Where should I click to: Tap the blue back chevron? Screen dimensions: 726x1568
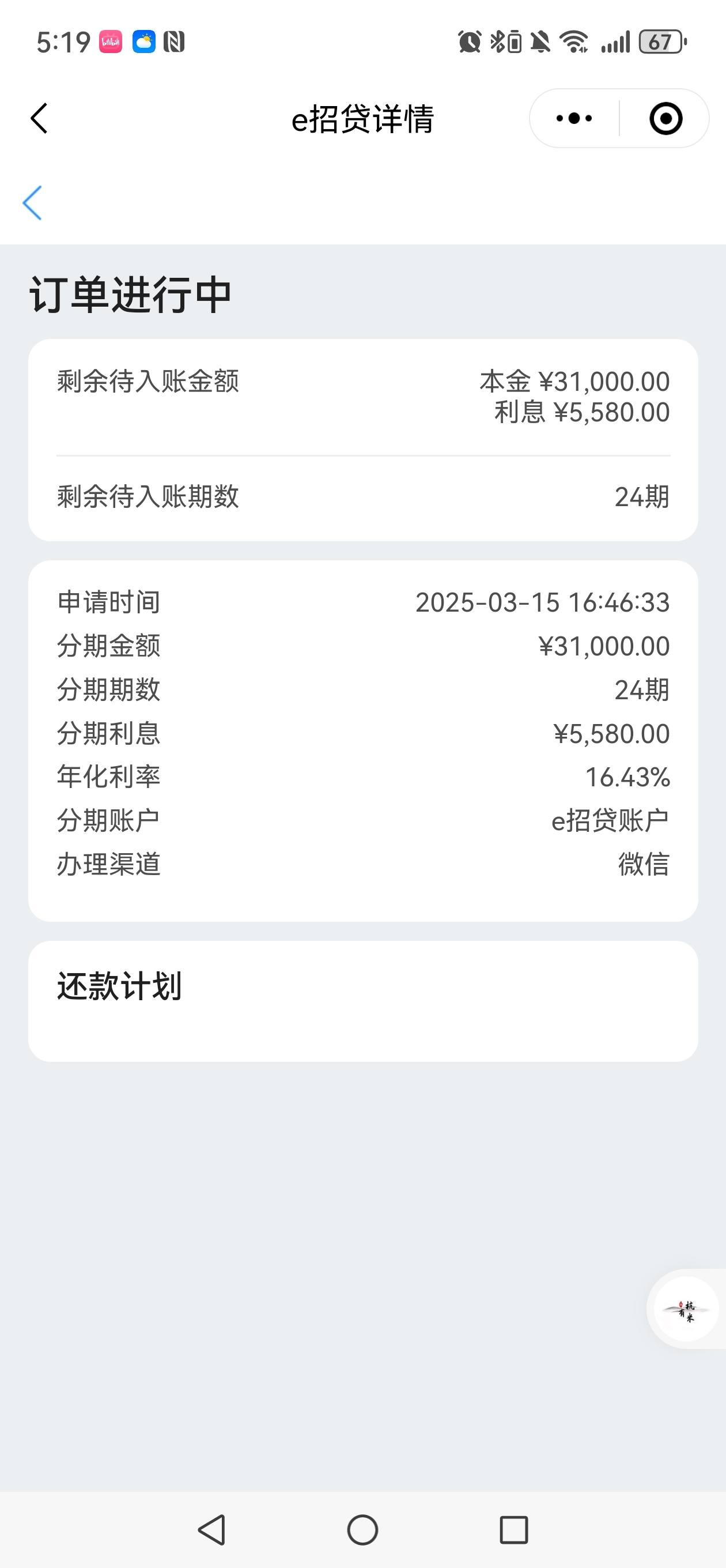[x=32, y=203]
